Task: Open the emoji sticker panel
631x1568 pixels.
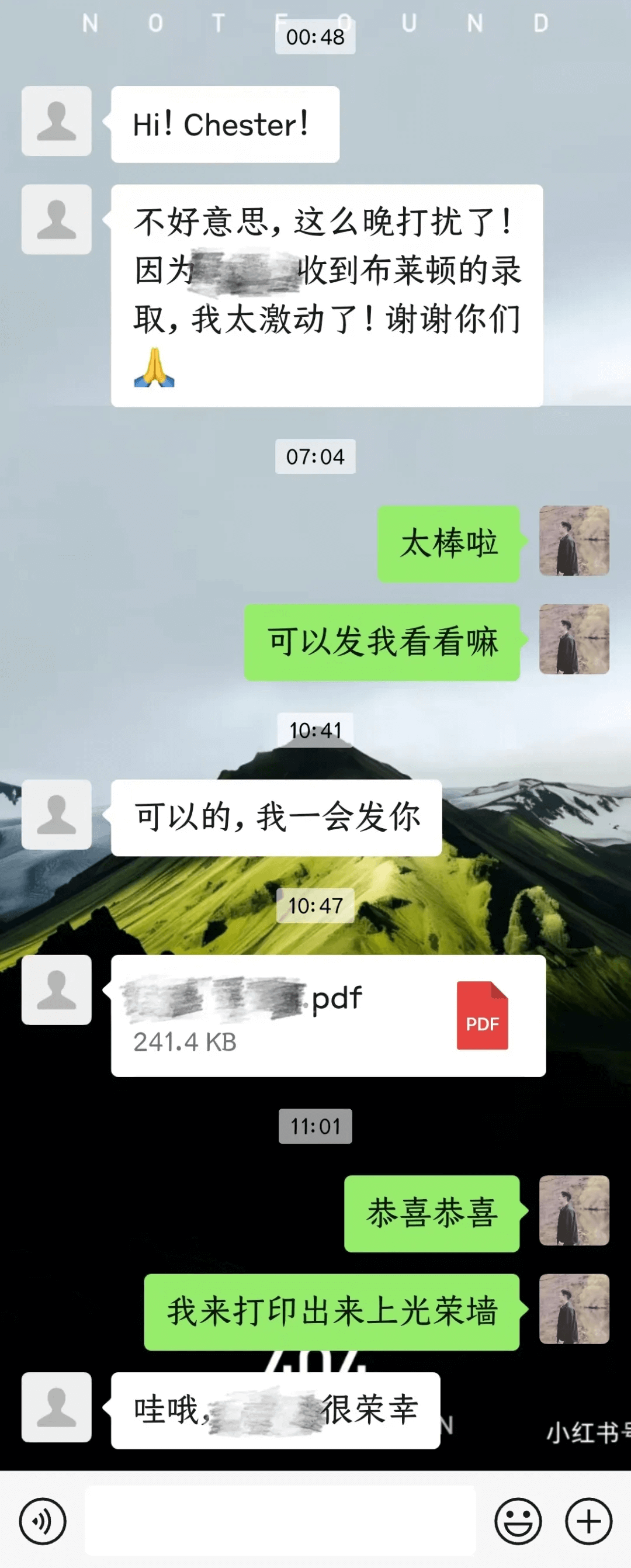Action: click(518, 1521)
